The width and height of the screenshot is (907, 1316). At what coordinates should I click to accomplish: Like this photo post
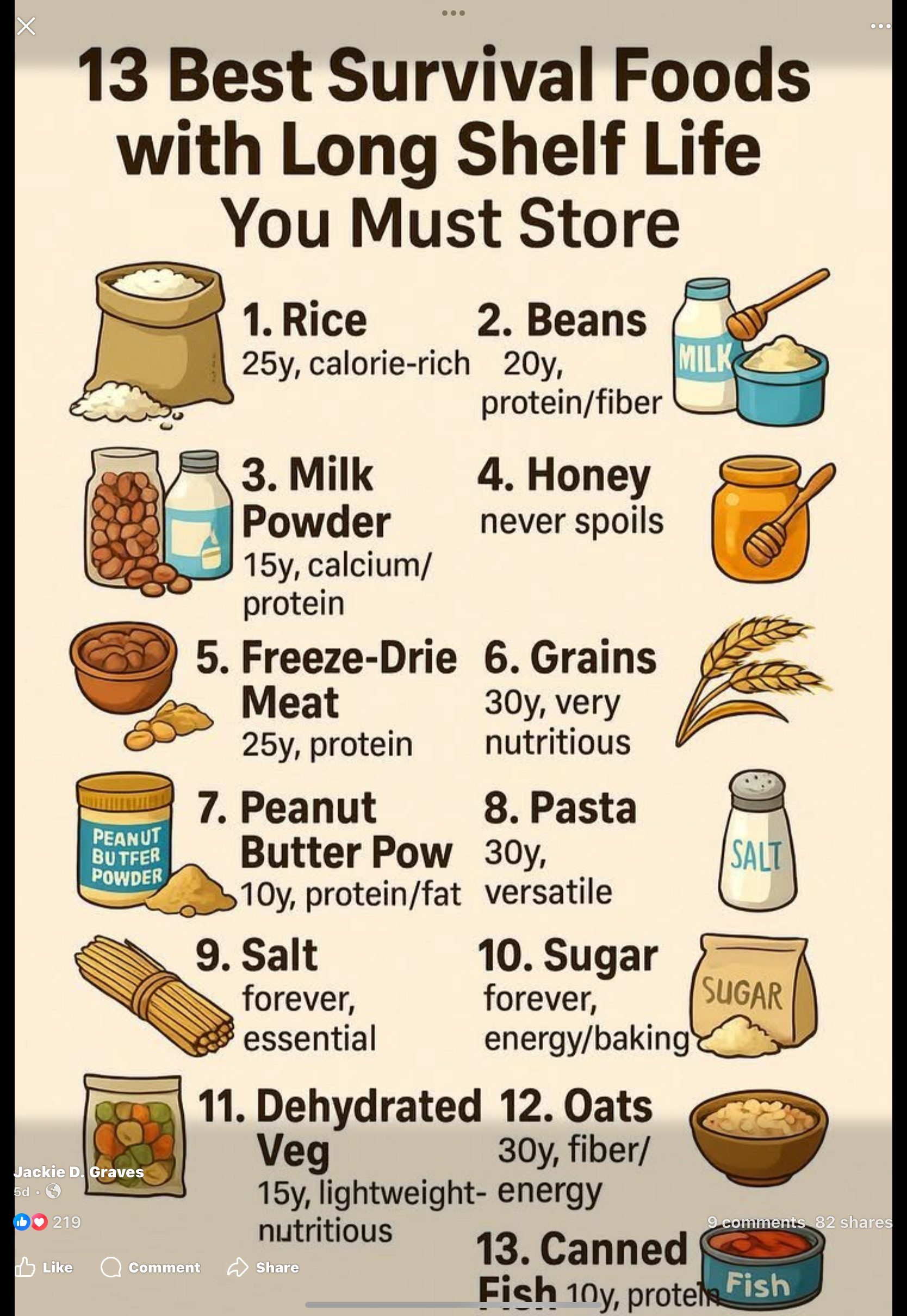tap(45, 1267)
